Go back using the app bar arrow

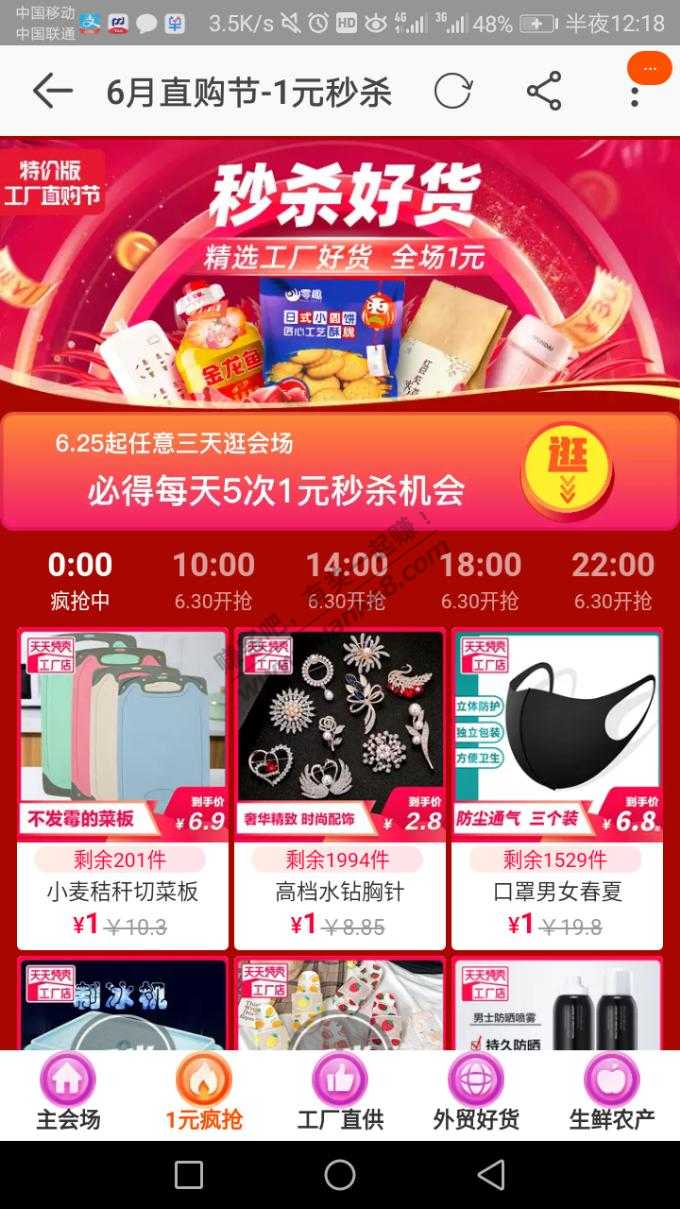click(52, 92)
